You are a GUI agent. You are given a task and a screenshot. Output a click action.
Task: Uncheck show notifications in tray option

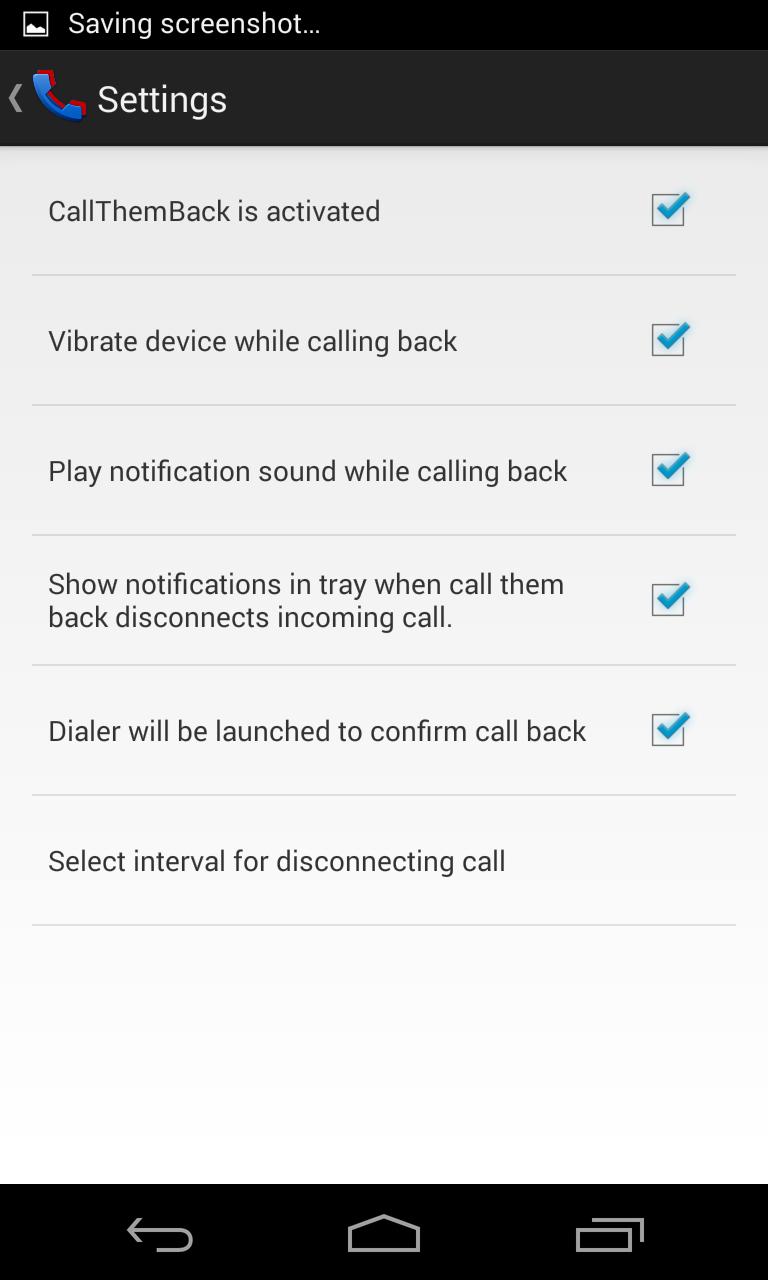pyautogui.click(x=668, y=600)
